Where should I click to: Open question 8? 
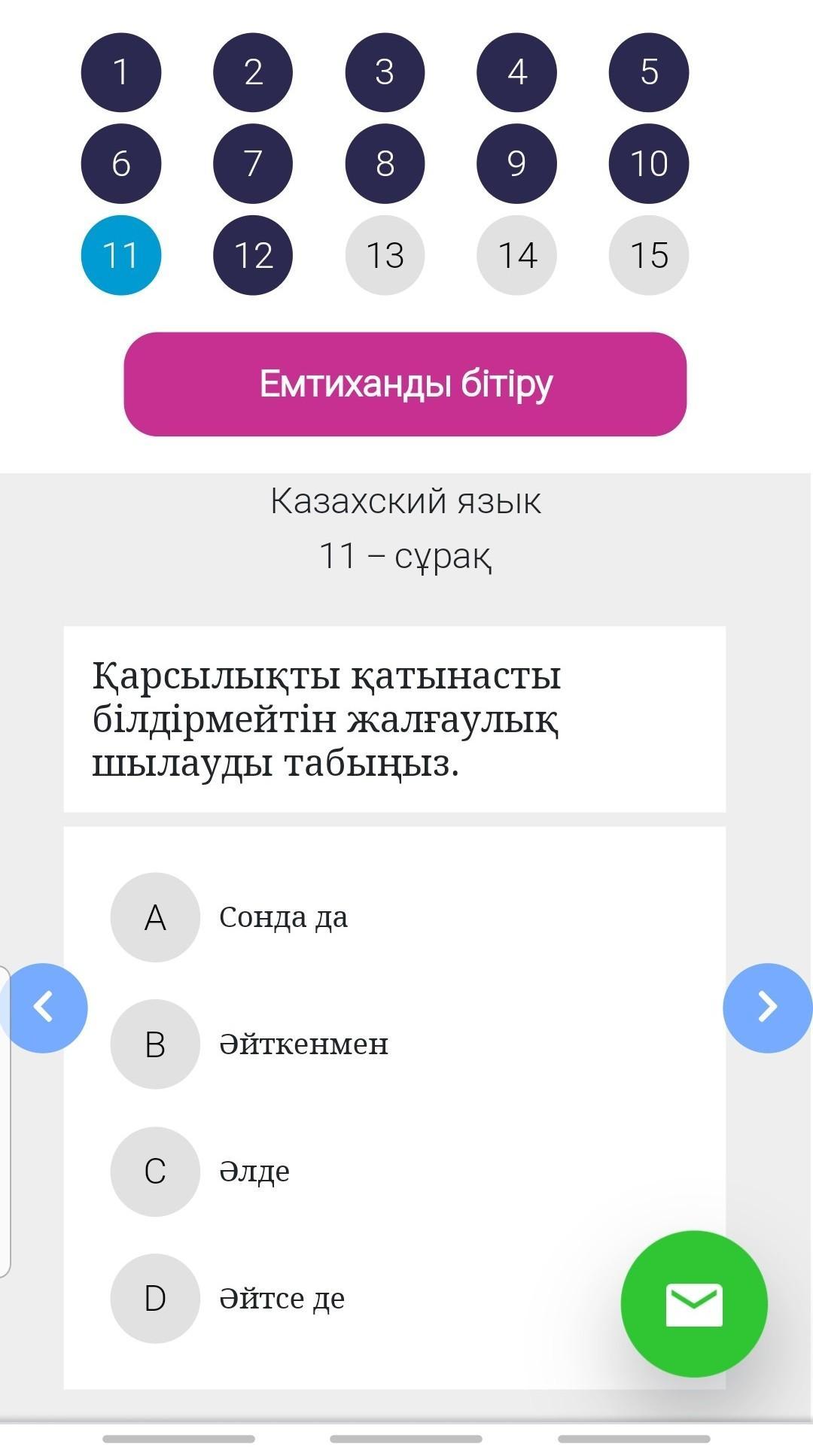[x=385, y=163]
